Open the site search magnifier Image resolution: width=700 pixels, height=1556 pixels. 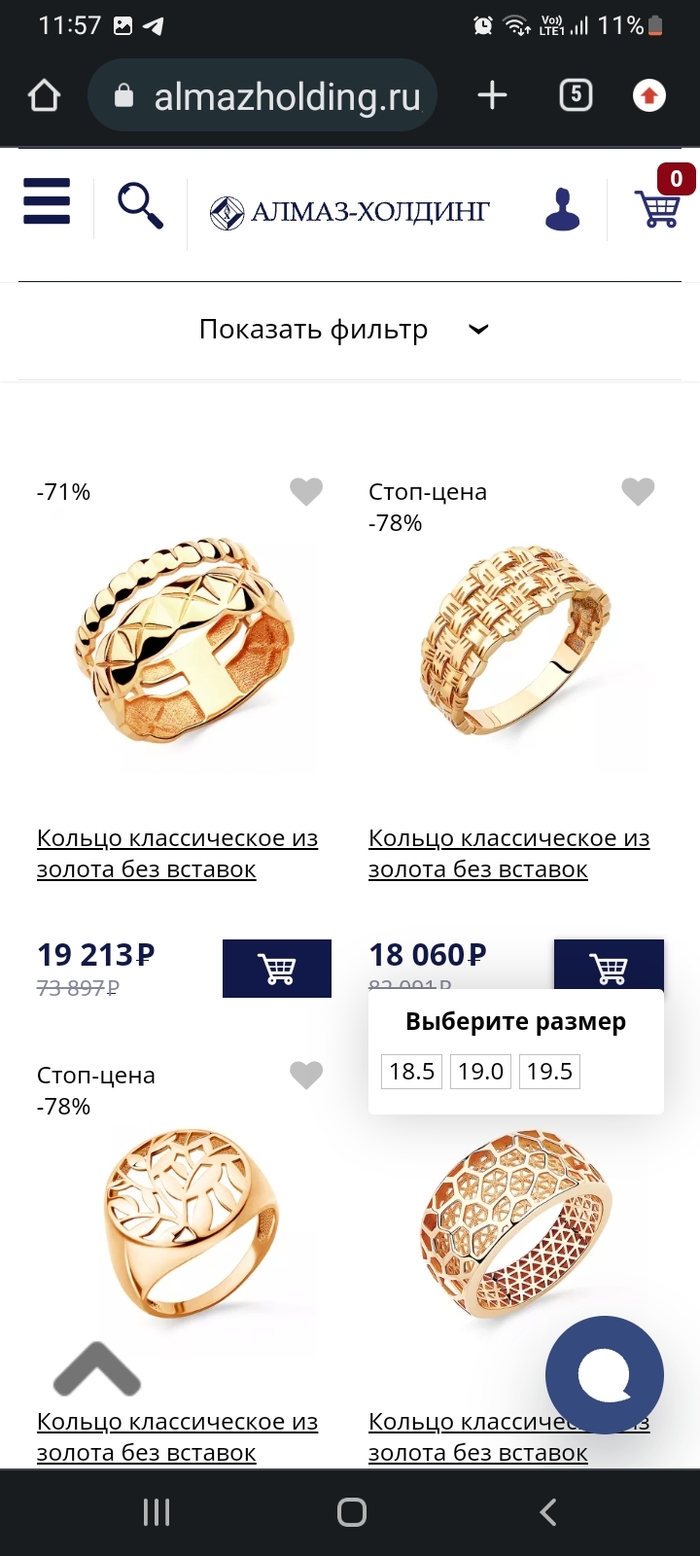(140, 206)
